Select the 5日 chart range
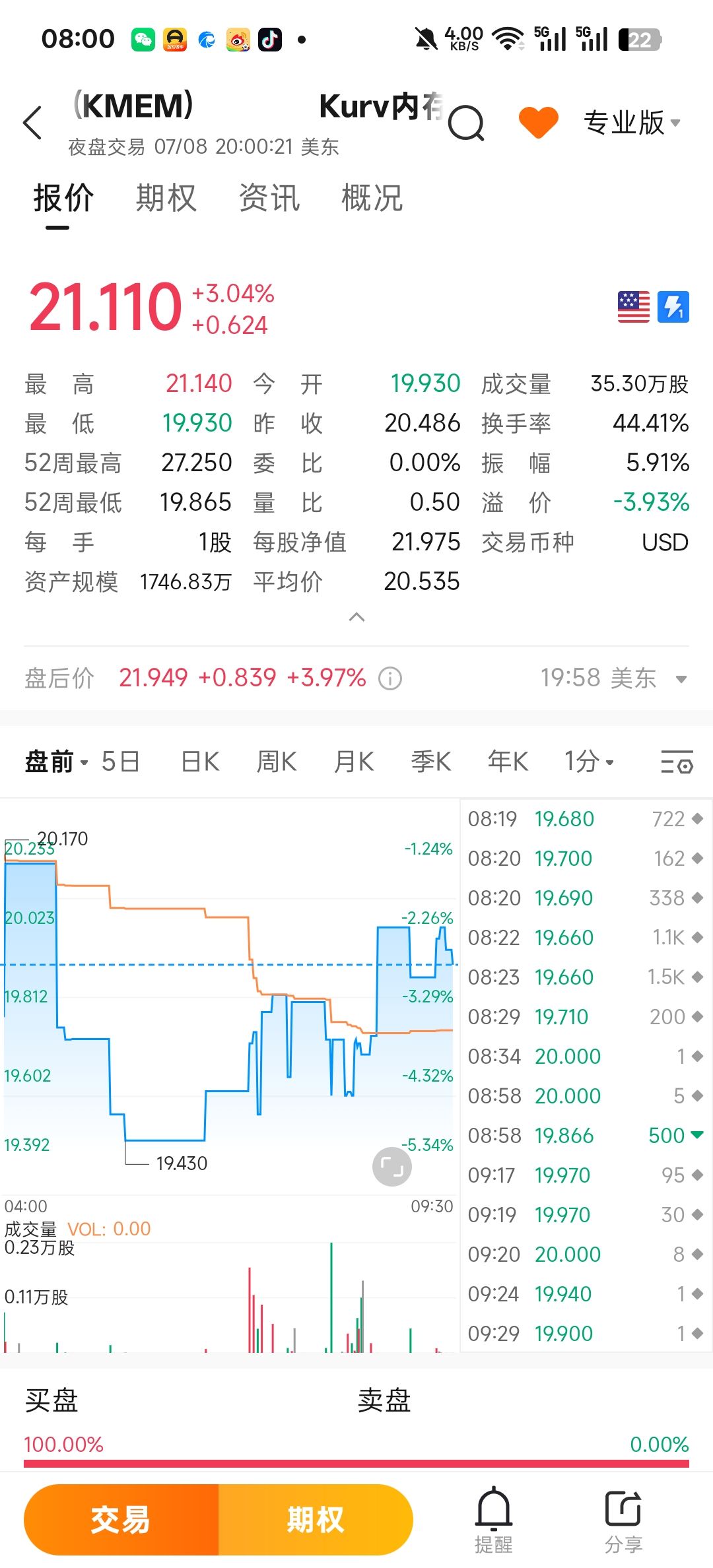The height and width of the screenshot is (1568, 713). [x=120, y=762]
